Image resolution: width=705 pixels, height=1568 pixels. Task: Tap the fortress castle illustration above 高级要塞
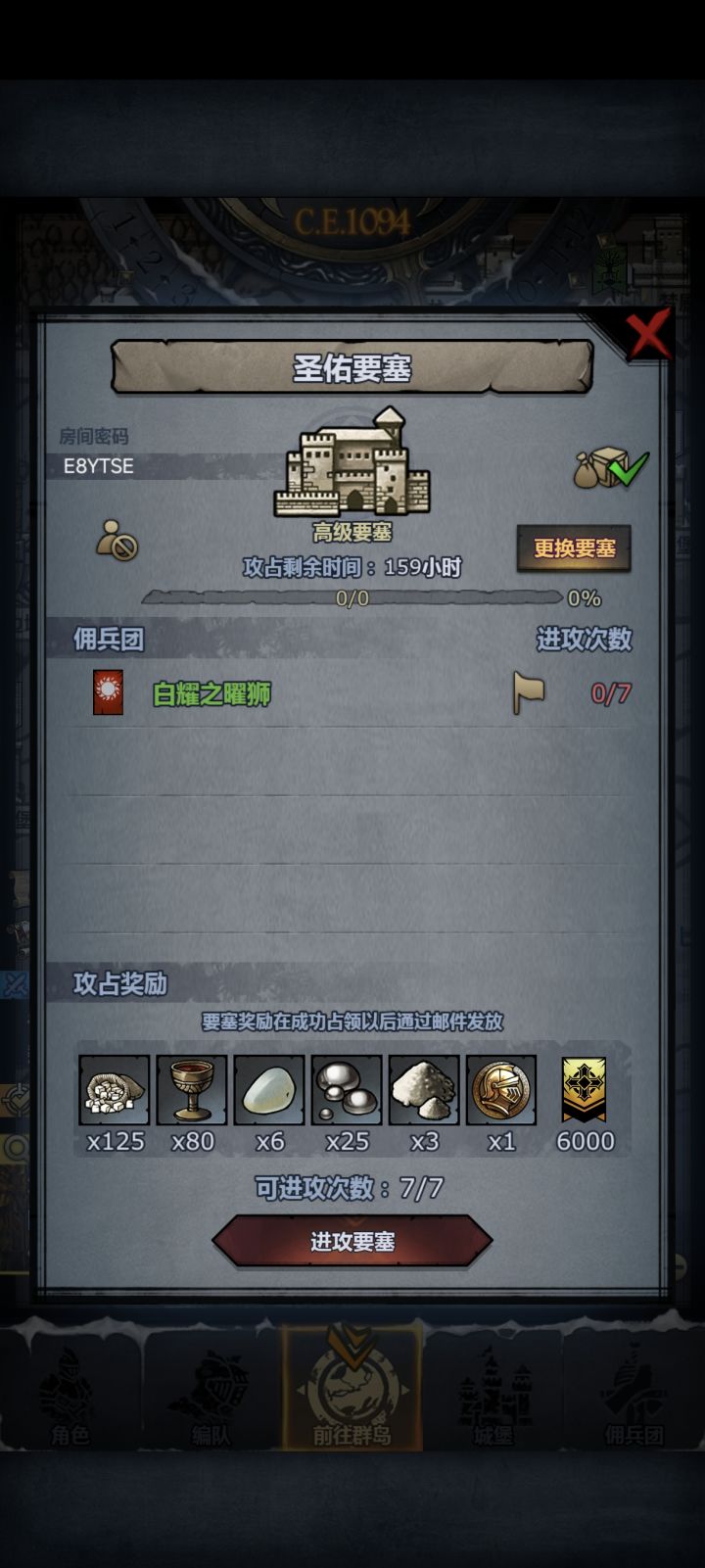352,466
